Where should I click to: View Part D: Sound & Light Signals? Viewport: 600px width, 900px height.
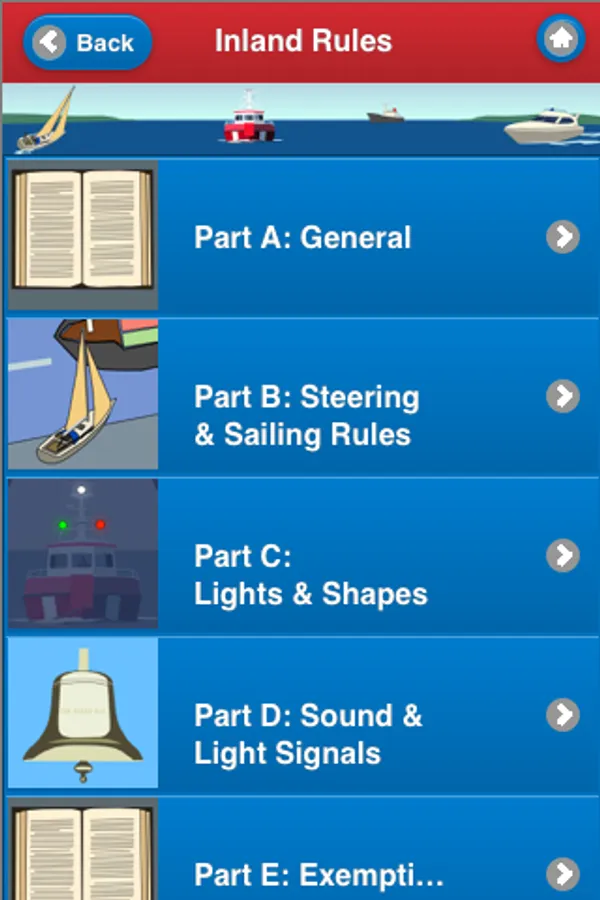coord(303,715)
